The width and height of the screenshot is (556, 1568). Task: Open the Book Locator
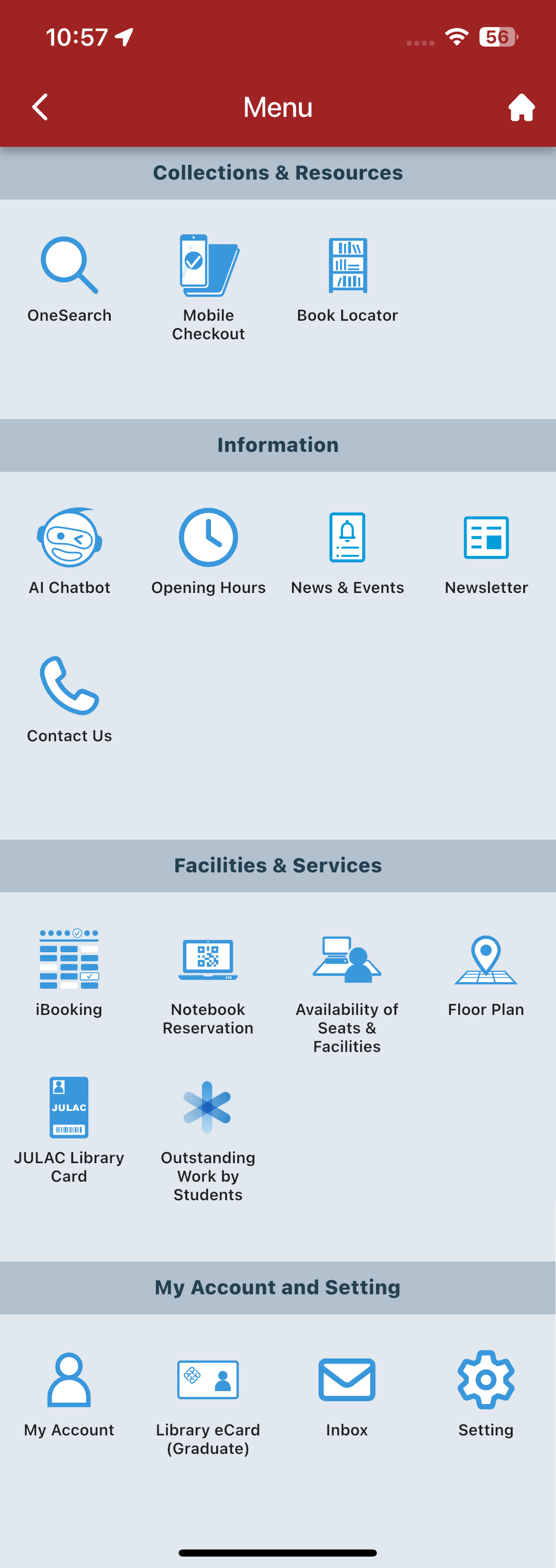[x=347, y=280]
